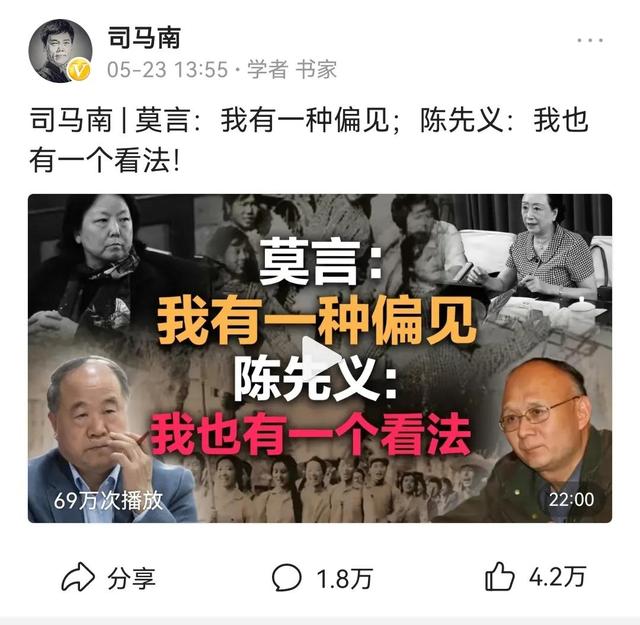Open the 司马南 username link
This screenshot has height=625, width=640.
coord(144,38)
